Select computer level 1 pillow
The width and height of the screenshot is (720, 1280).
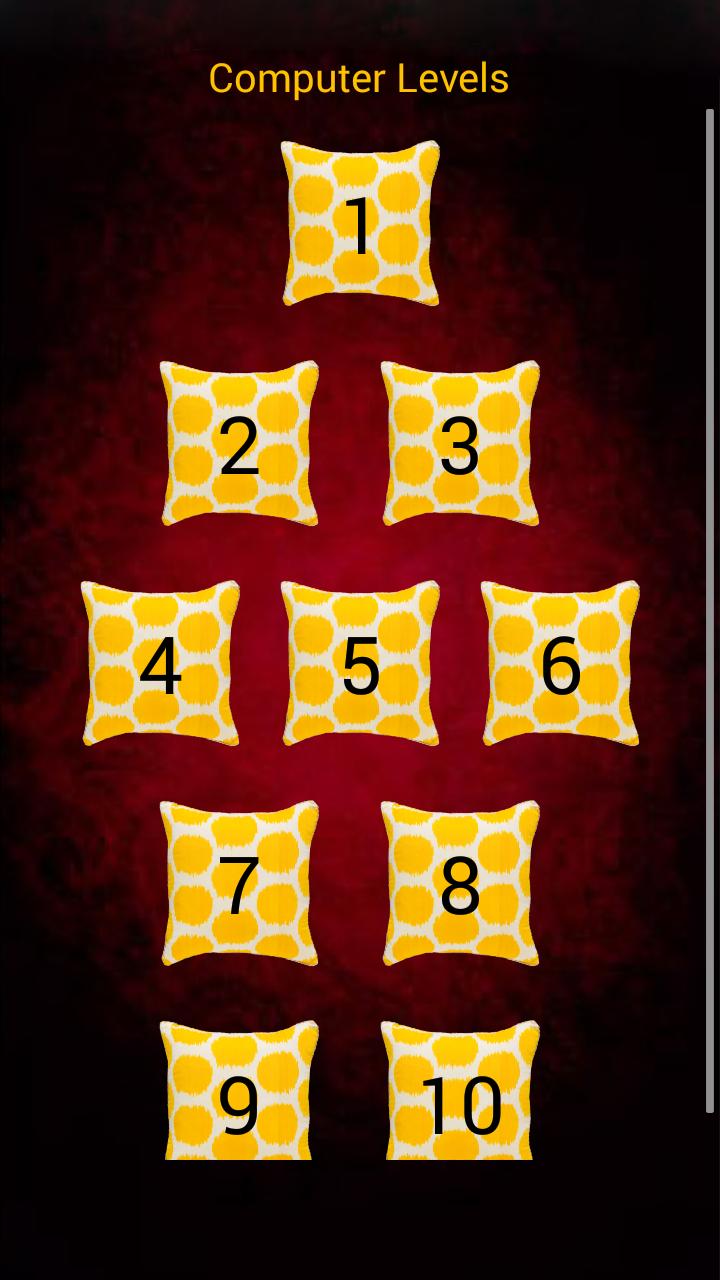click(x=360, y=224)
